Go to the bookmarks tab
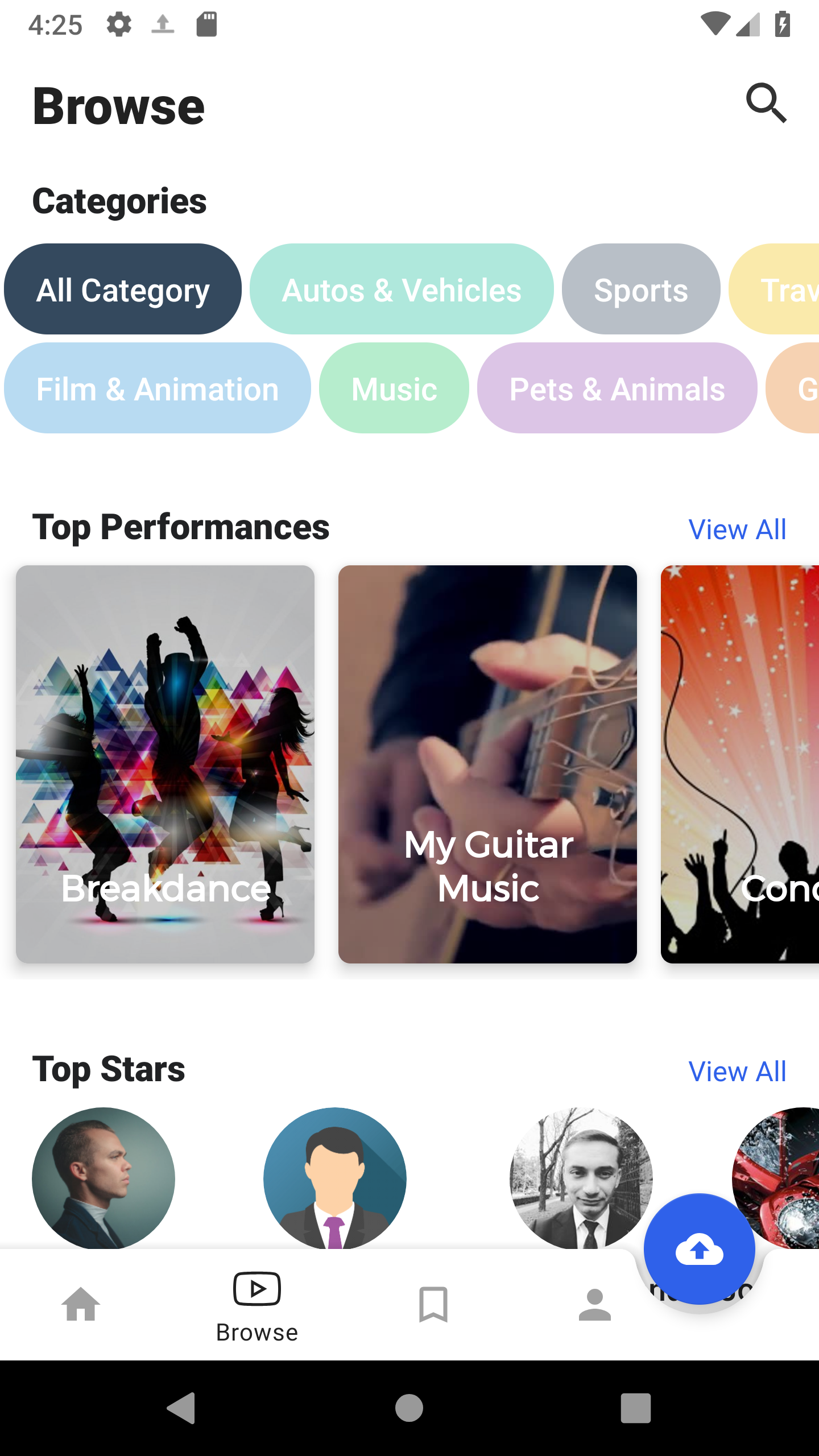The height and width of the screenshot is (1456, 819). click(x=433, y=1304)
